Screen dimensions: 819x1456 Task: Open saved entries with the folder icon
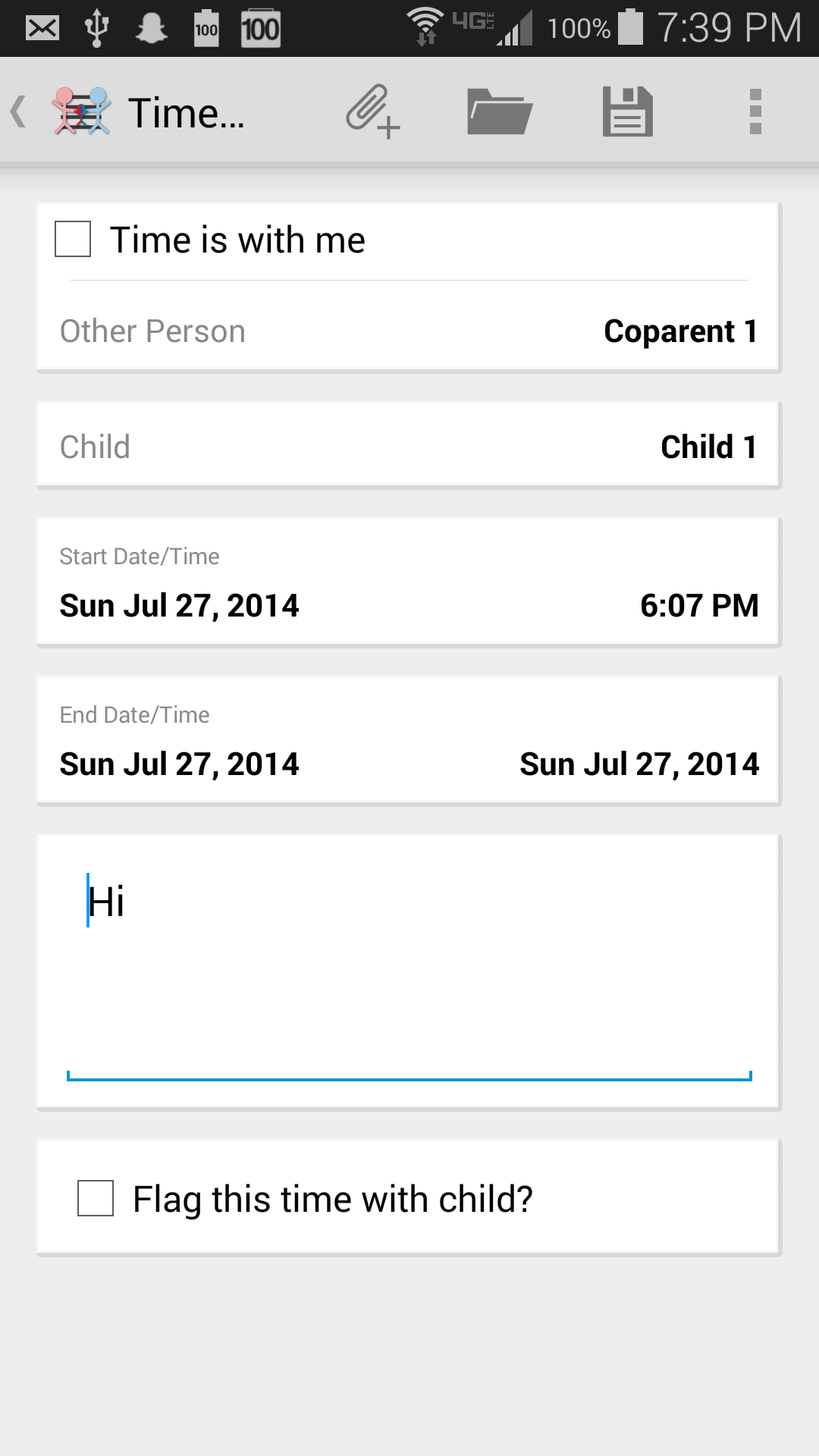tap(499, 112)
